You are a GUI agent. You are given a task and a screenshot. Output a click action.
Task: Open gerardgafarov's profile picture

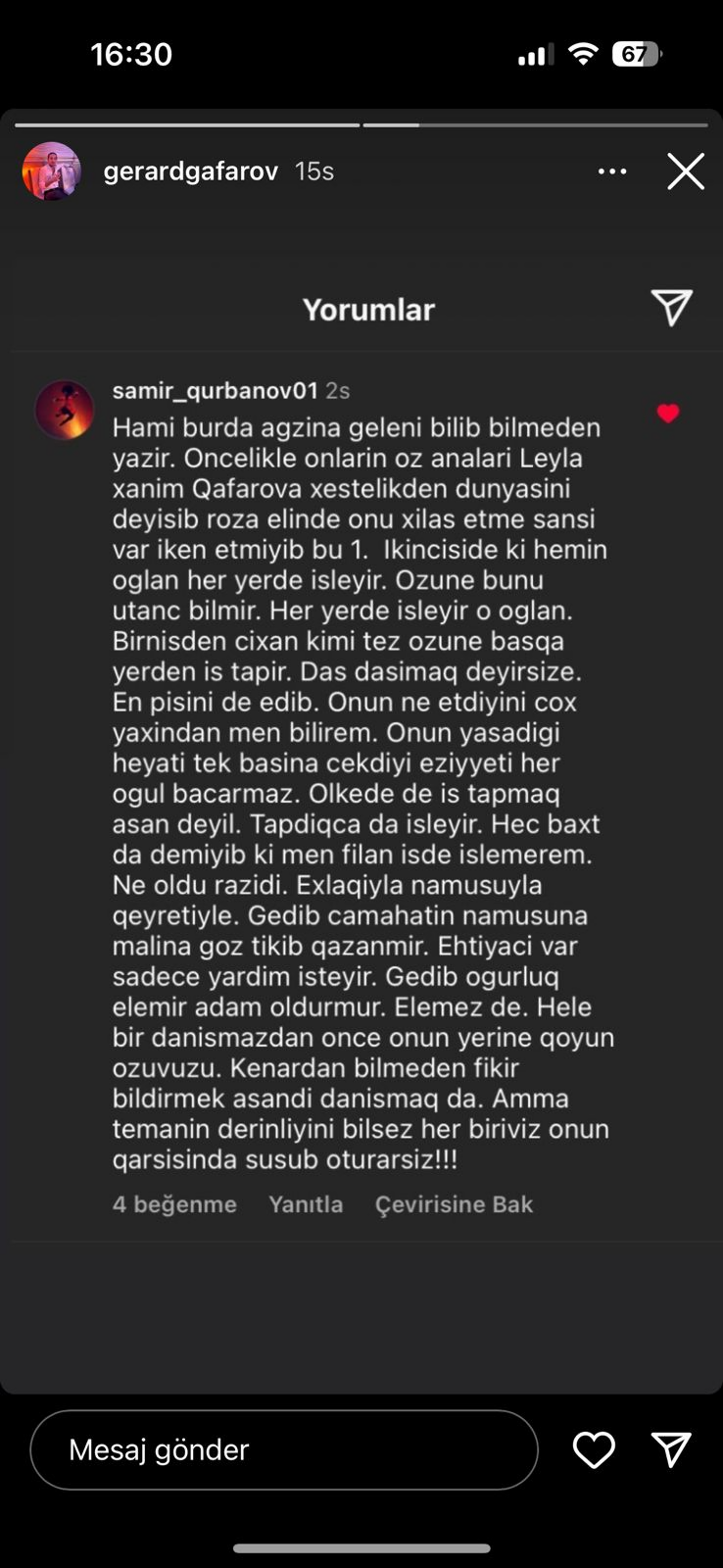[x=51, y=171]
